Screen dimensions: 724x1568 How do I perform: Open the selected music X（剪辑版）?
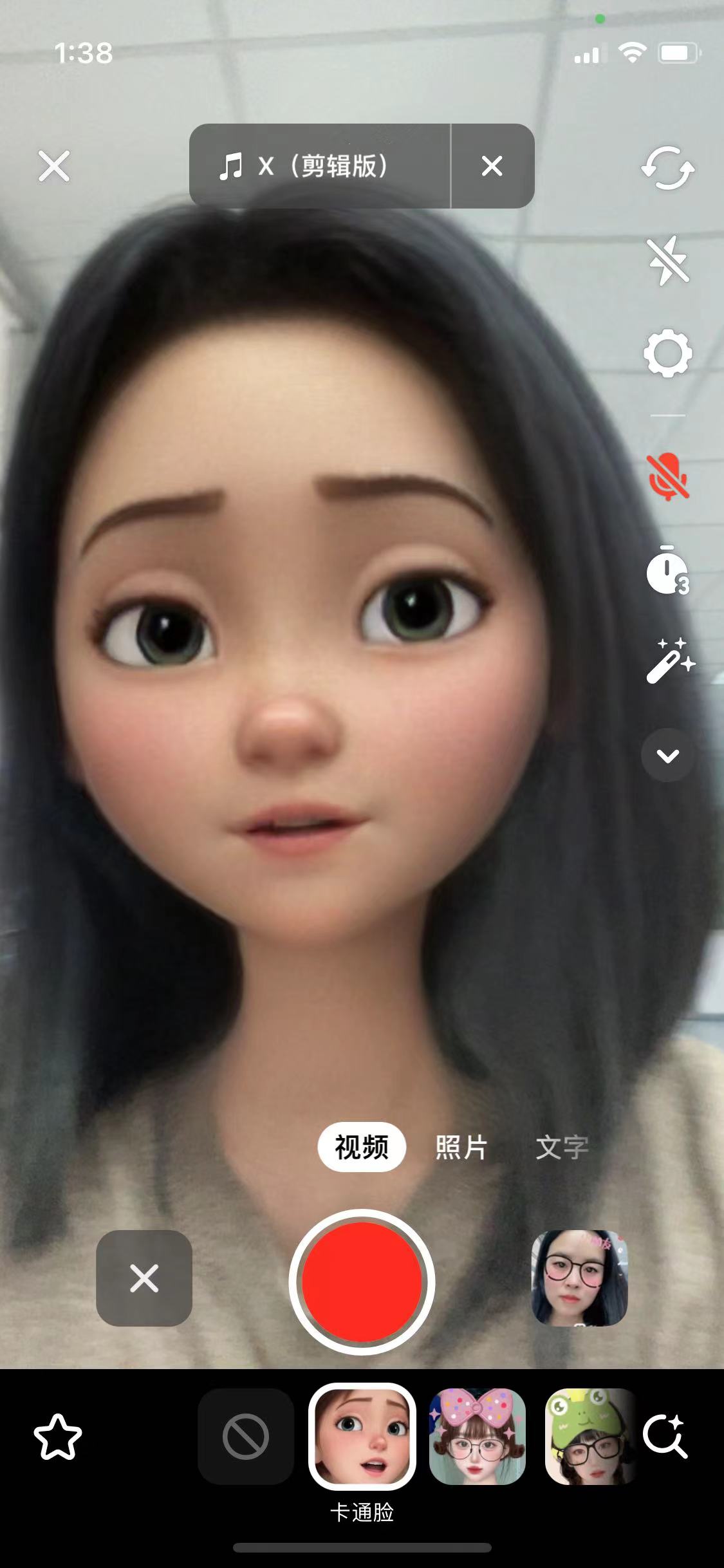(x=319, y=166)
